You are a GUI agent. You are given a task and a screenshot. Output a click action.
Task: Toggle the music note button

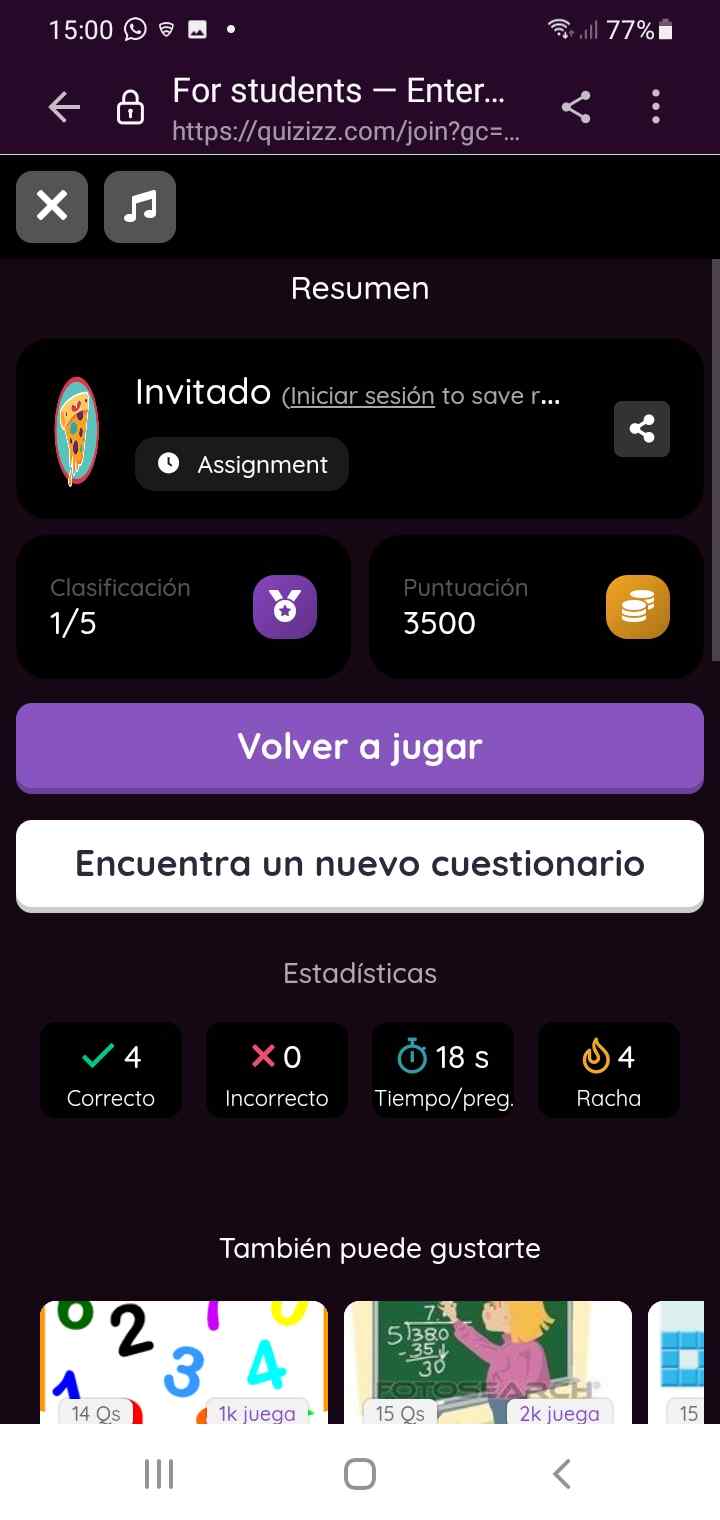tap(140, 207)
